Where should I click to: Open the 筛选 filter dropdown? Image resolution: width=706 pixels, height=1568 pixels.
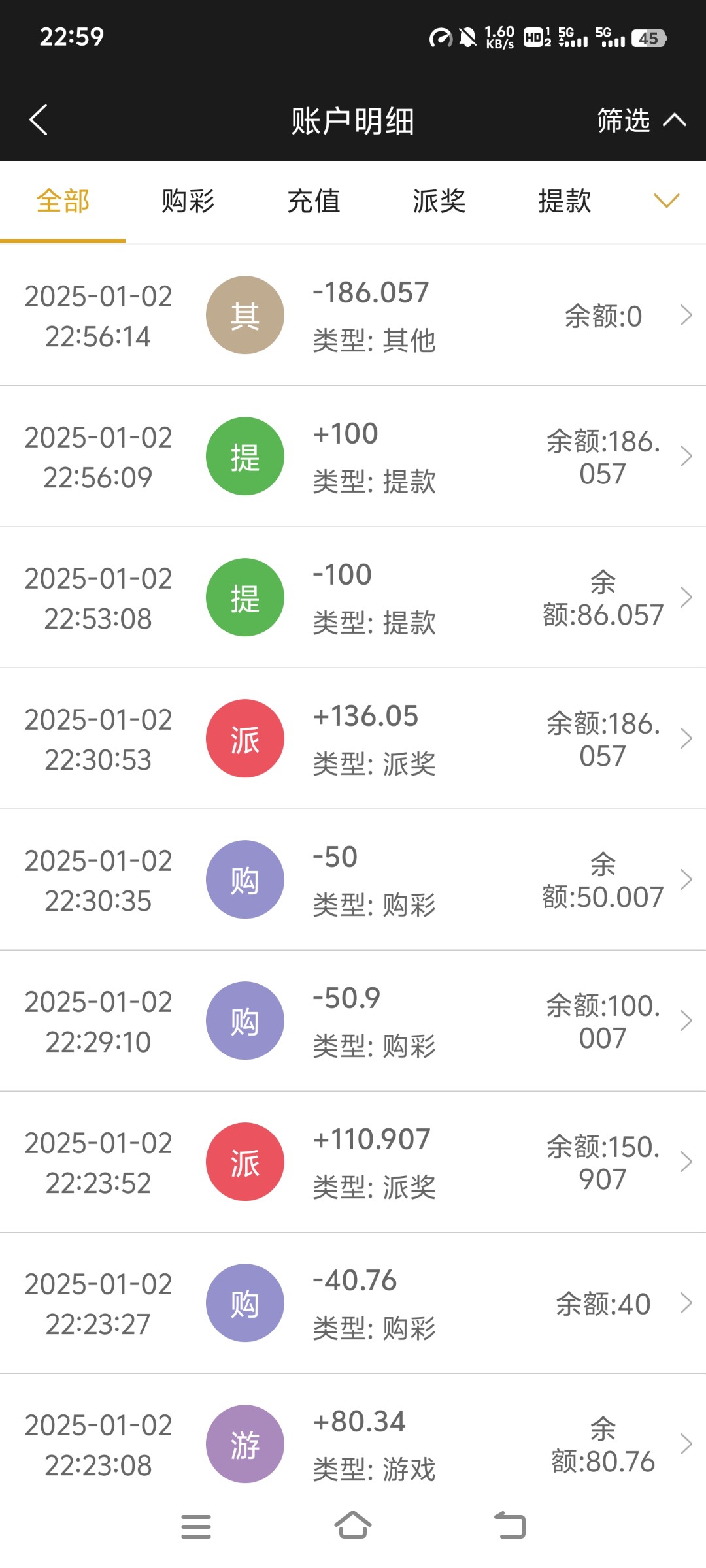point(641,120)
